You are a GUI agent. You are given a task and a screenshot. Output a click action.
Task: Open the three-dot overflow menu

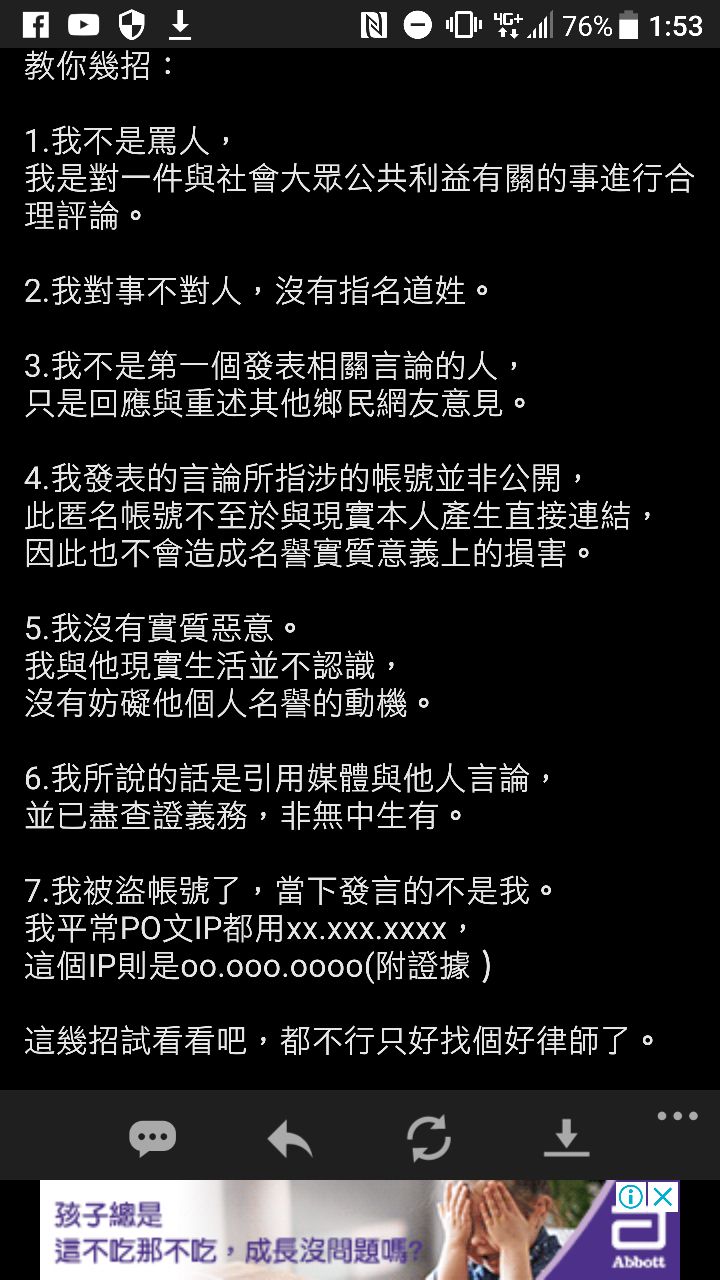(677, 1116)
